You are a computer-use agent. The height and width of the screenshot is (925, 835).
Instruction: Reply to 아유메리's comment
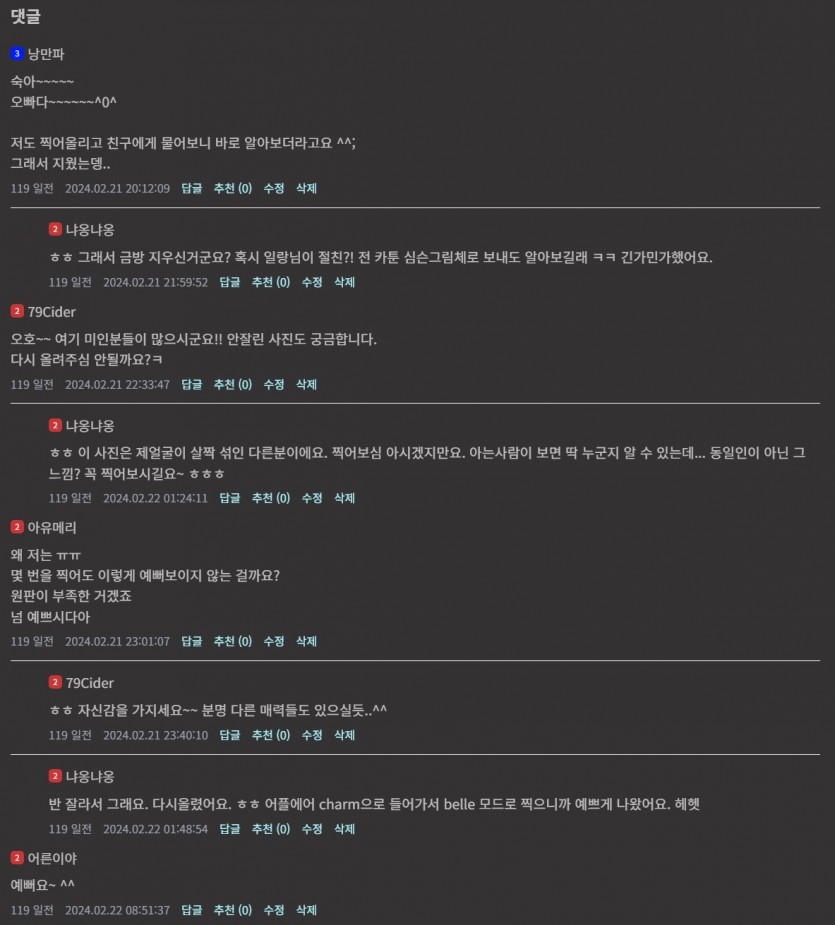click(191, 641)
